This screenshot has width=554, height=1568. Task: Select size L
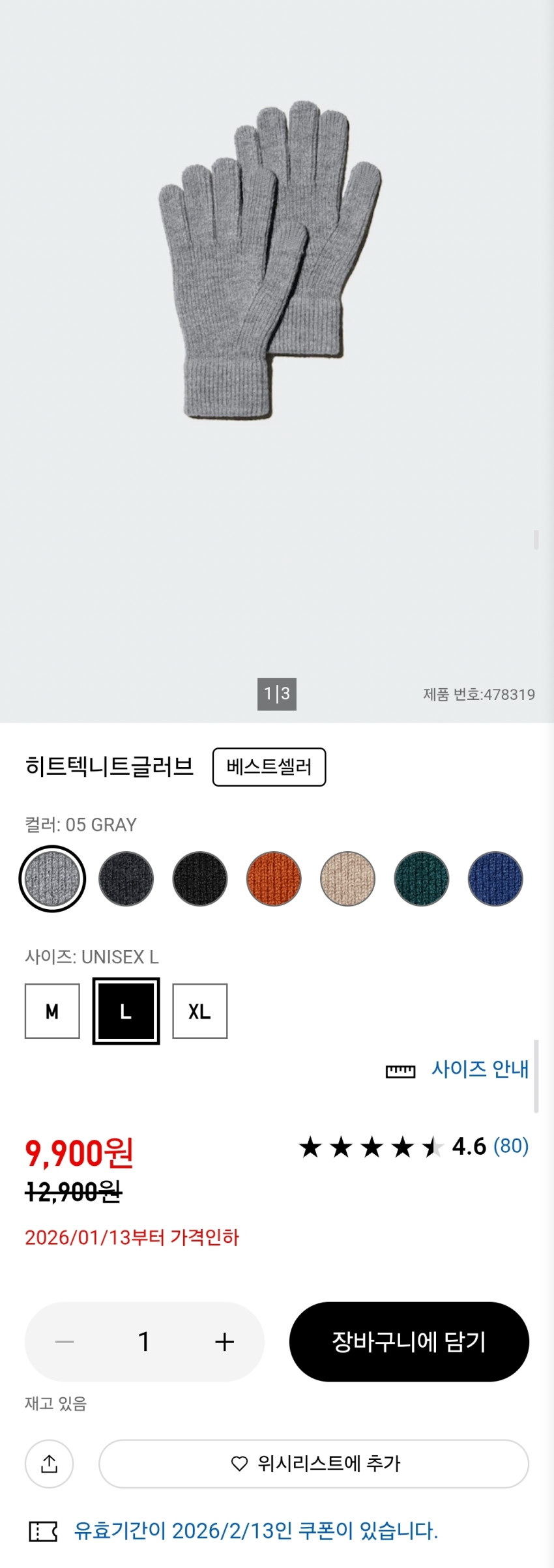[126, 1011]
